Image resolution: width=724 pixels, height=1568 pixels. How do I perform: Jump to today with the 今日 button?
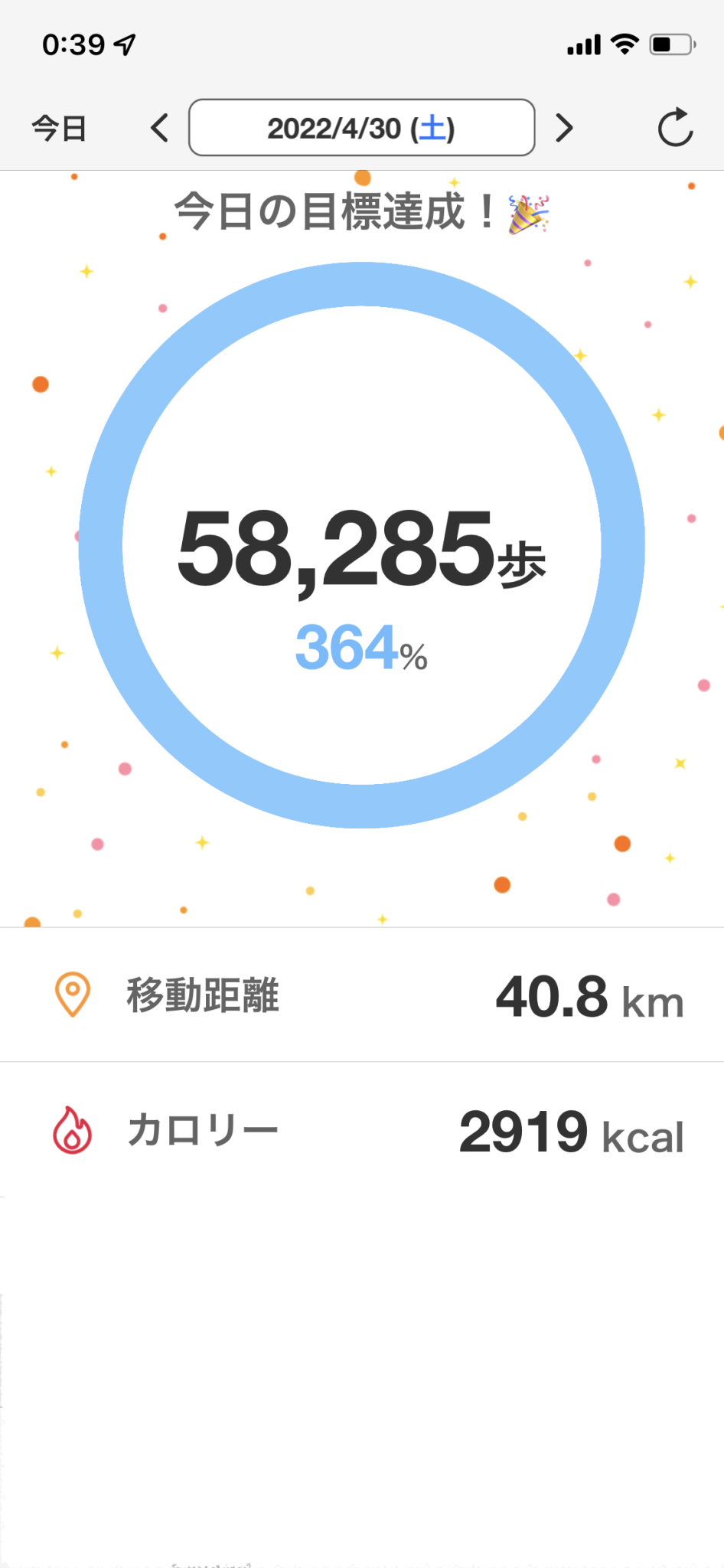[59, 128]
